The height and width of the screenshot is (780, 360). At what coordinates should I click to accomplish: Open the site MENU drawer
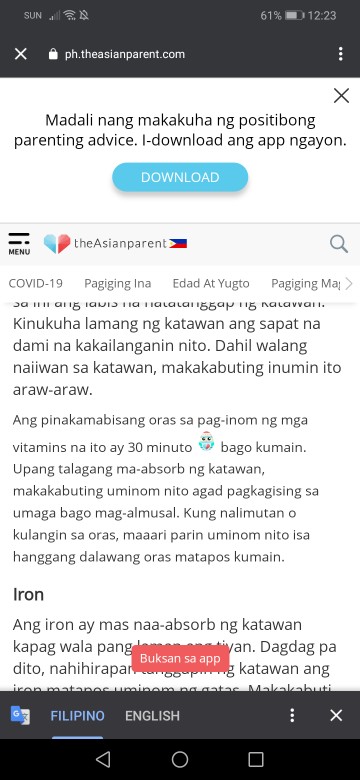19,244
